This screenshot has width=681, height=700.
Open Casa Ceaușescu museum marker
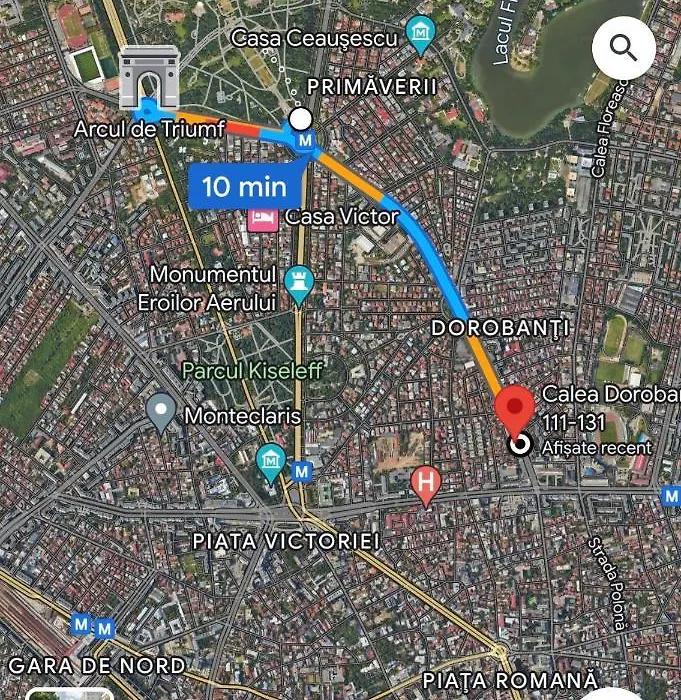pos(420,37)
